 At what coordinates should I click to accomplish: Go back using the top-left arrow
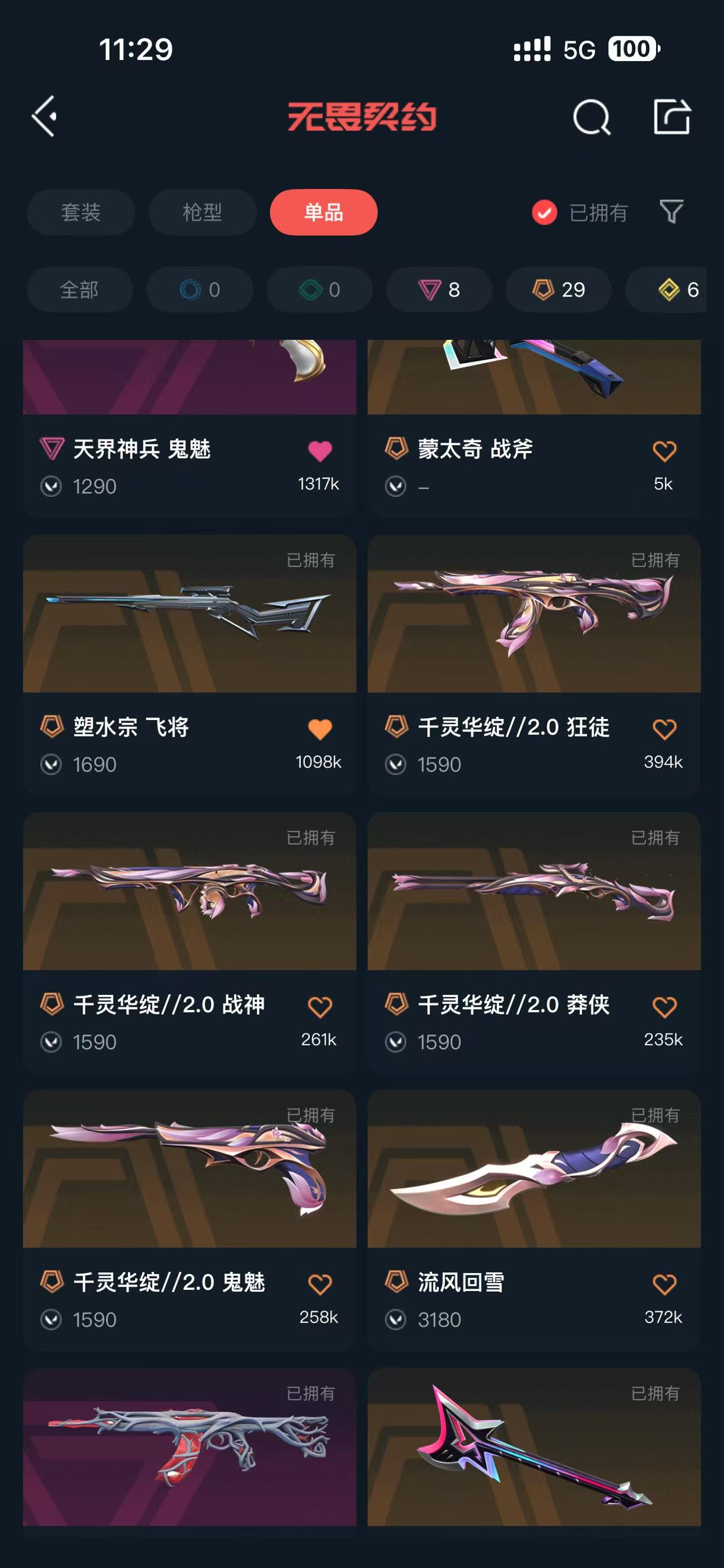tap(45, 116)
